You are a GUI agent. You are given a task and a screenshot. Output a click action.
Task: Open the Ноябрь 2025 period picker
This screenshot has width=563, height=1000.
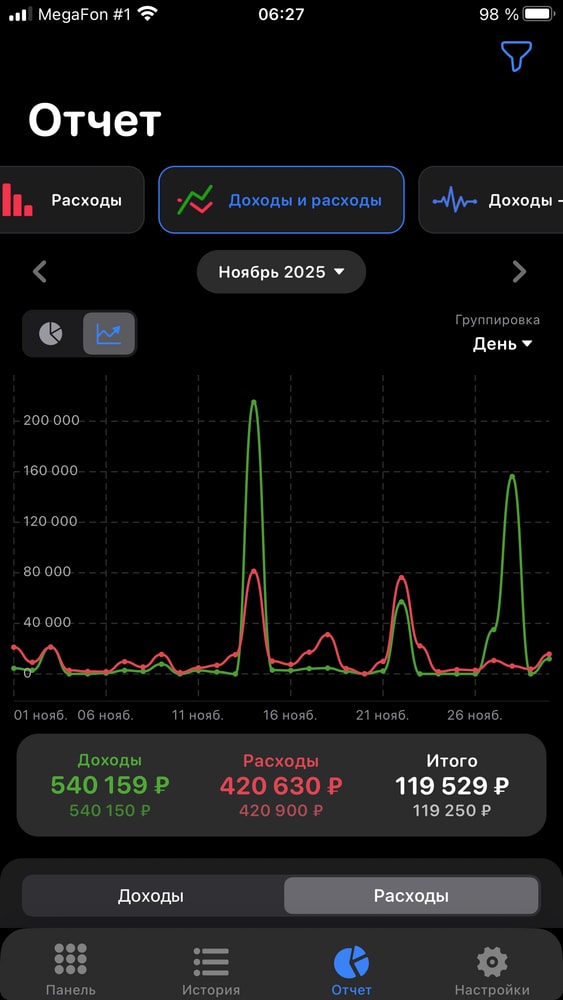(281, 272)
